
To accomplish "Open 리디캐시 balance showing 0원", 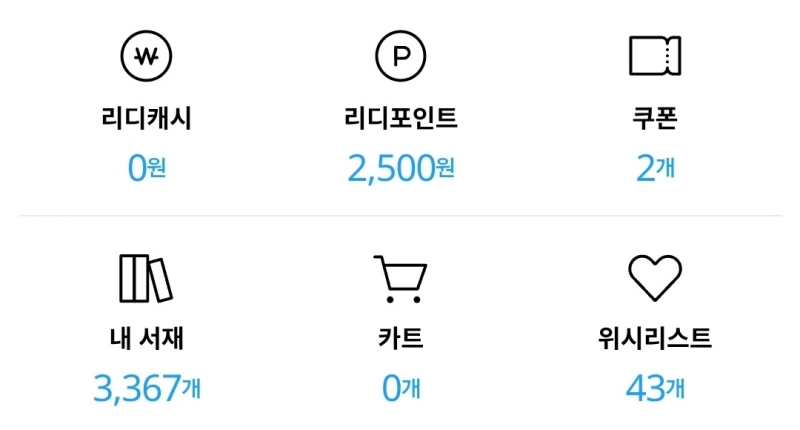I will 146,112.
